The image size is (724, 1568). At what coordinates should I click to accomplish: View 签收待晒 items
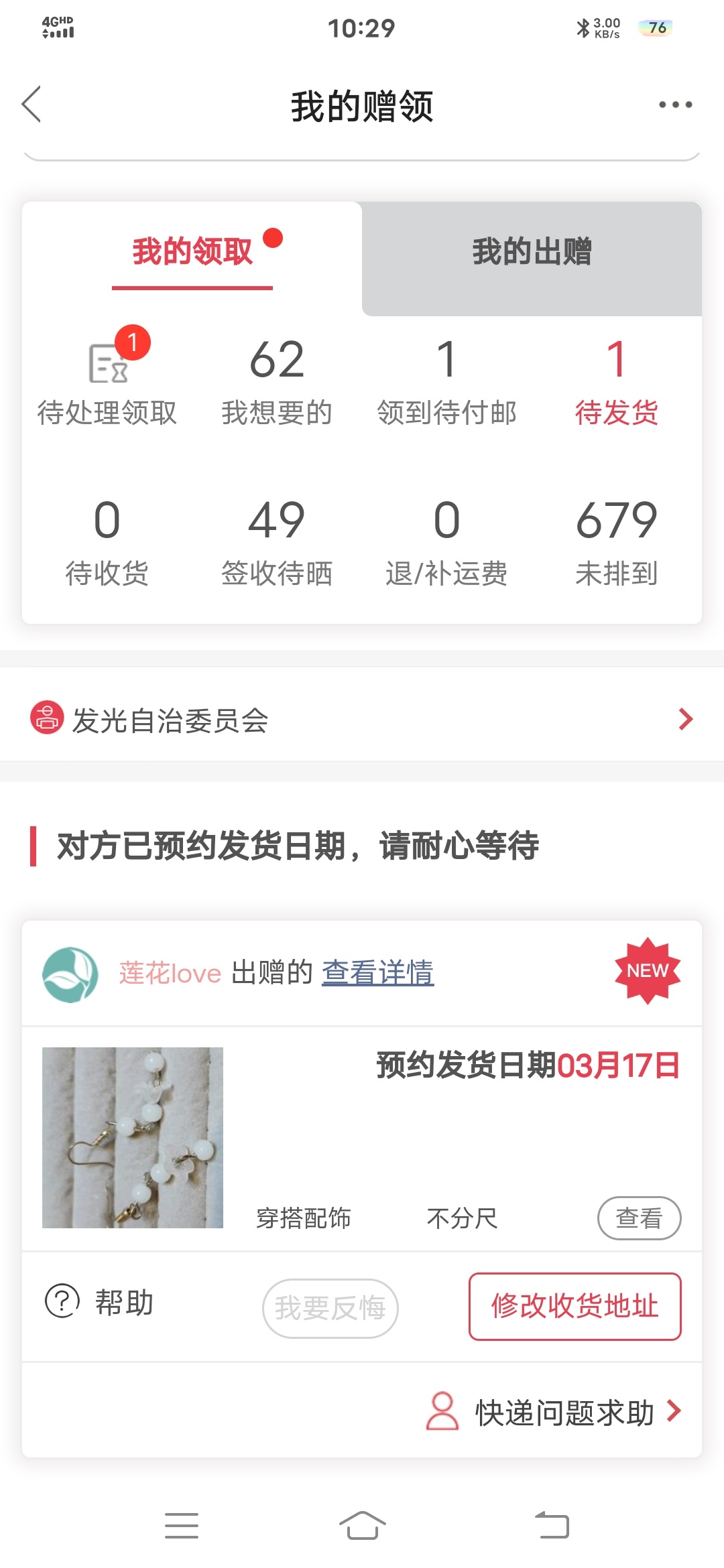tap(277, 541)
